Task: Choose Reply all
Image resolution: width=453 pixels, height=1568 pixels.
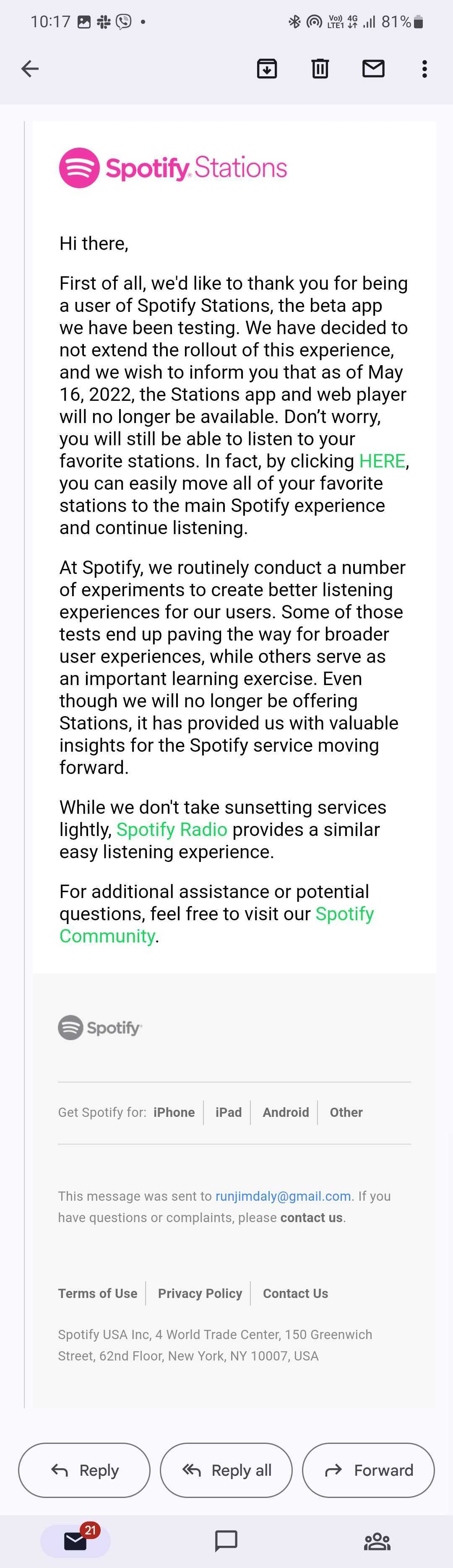Action: (x=226, y=1470)
